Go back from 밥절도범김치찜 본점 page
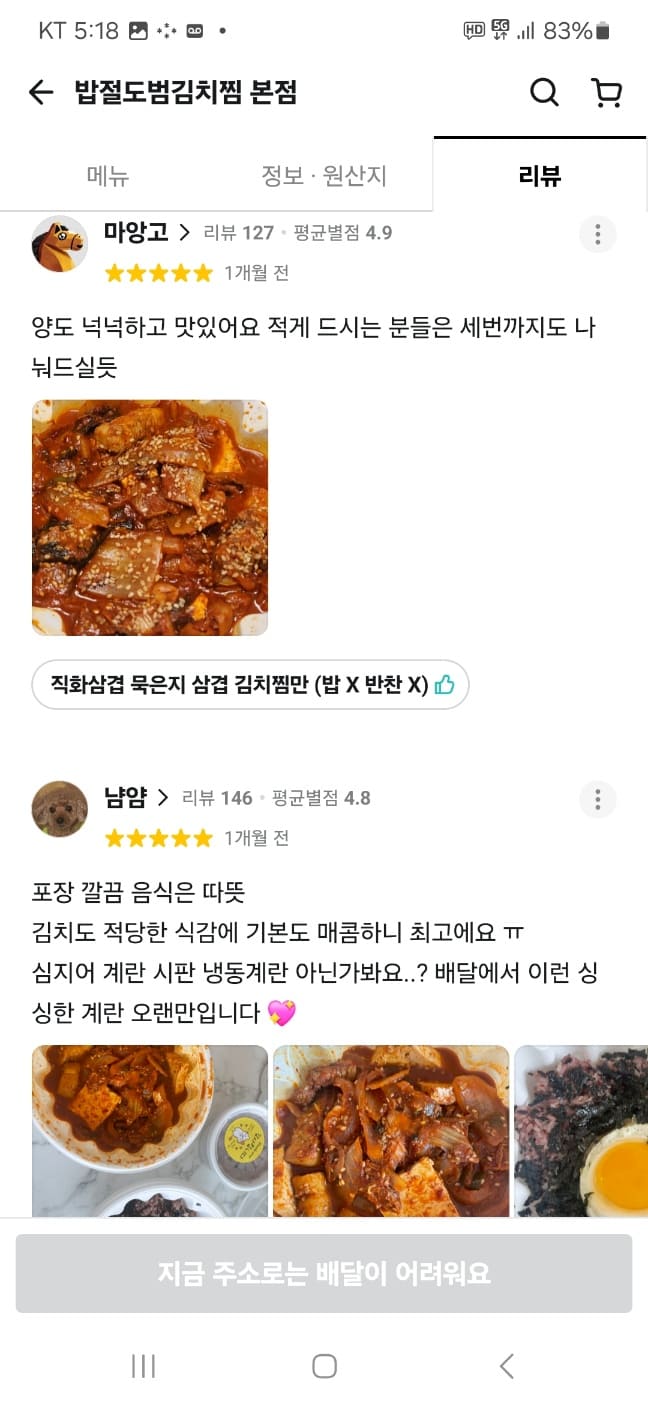This screenshot has width=648, height=1404. coord(41,93)
